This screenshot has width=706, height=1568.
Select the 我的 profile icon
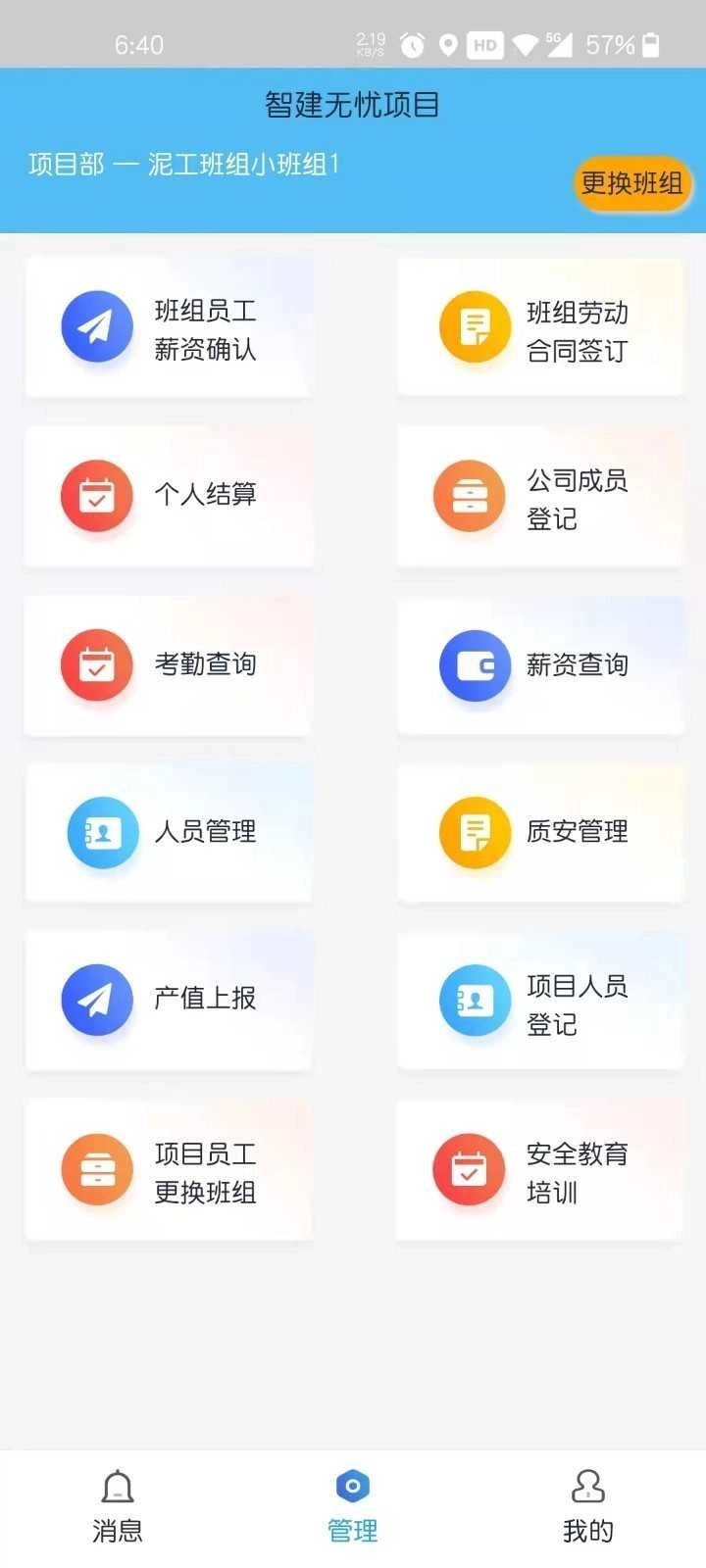click(588, 1489)
